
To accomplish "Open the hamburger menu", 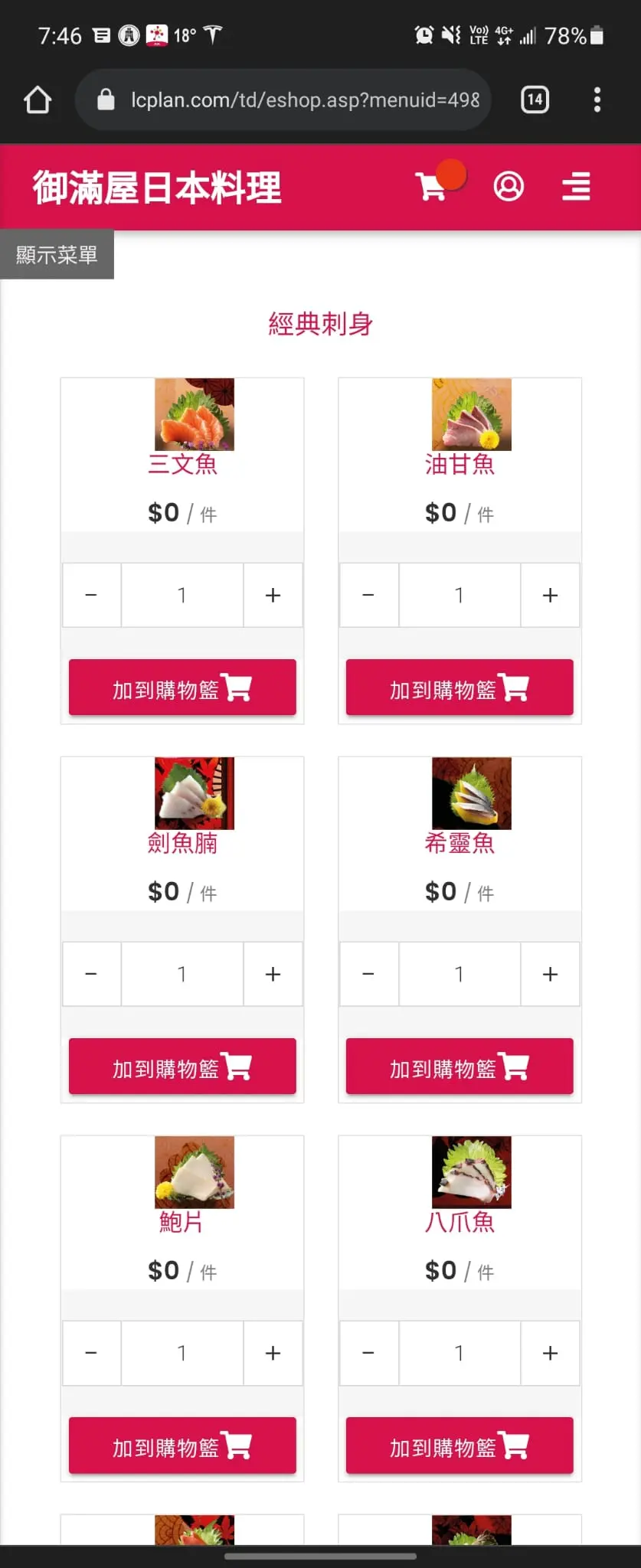I will tap(576, 186).
